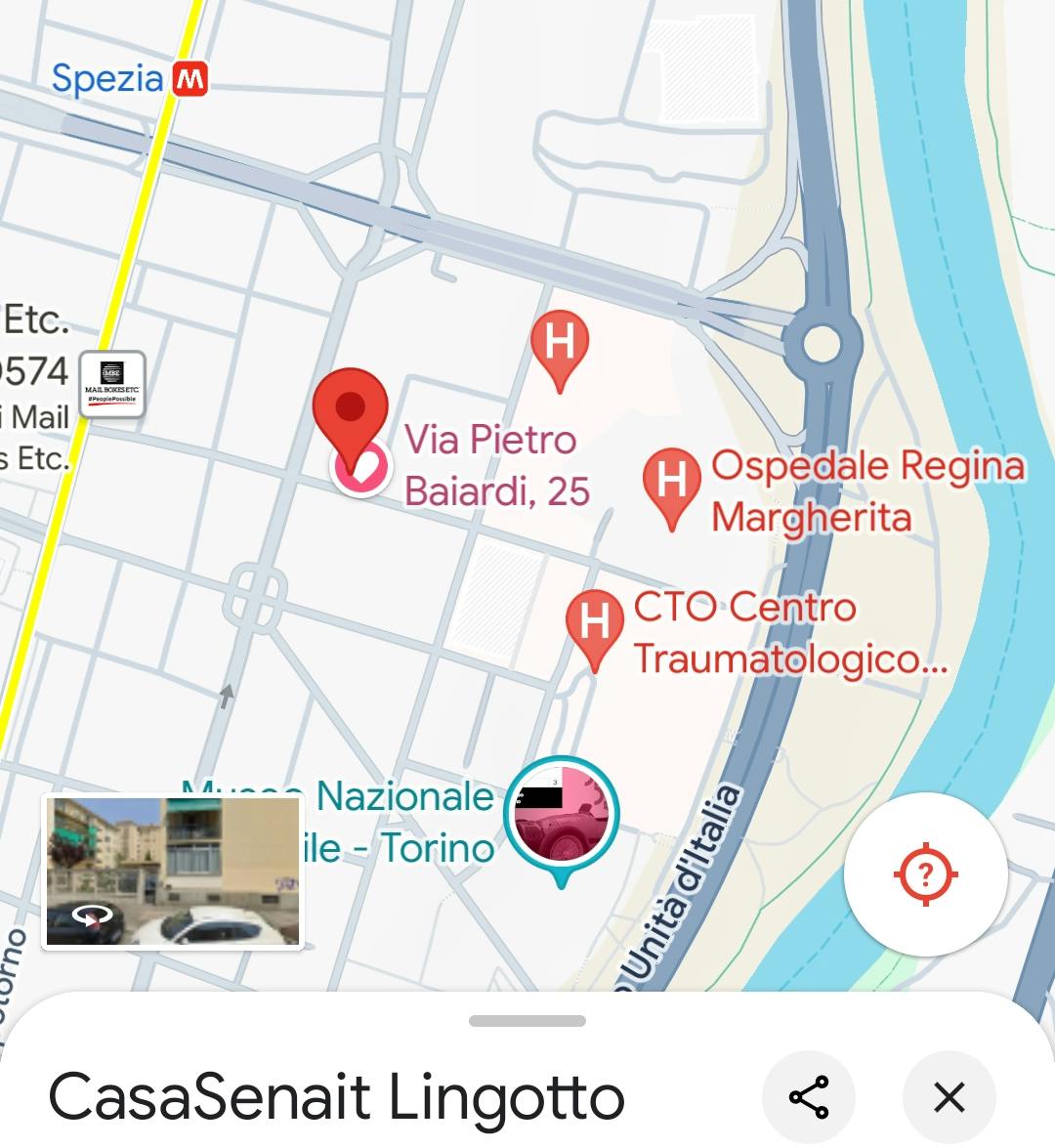The height and width of the screenshot is (1148, 1055).
Task: Open the CTO Centro Traumatologico hospital pin
Action: coord(594,625)
